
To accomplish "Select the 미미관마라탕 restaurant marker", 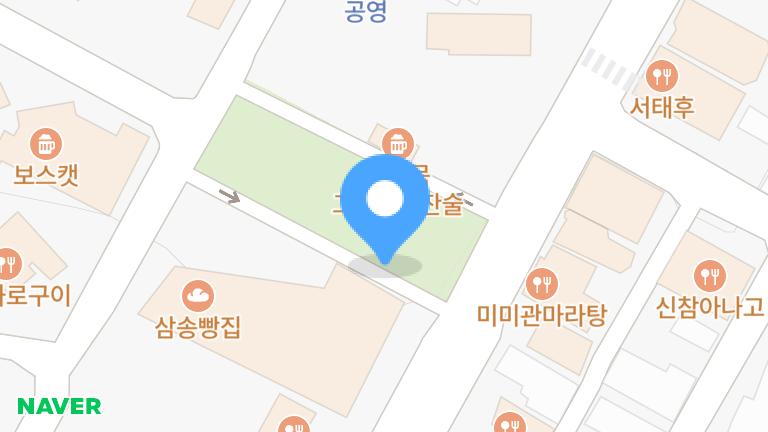I will [x=542, y=284].
